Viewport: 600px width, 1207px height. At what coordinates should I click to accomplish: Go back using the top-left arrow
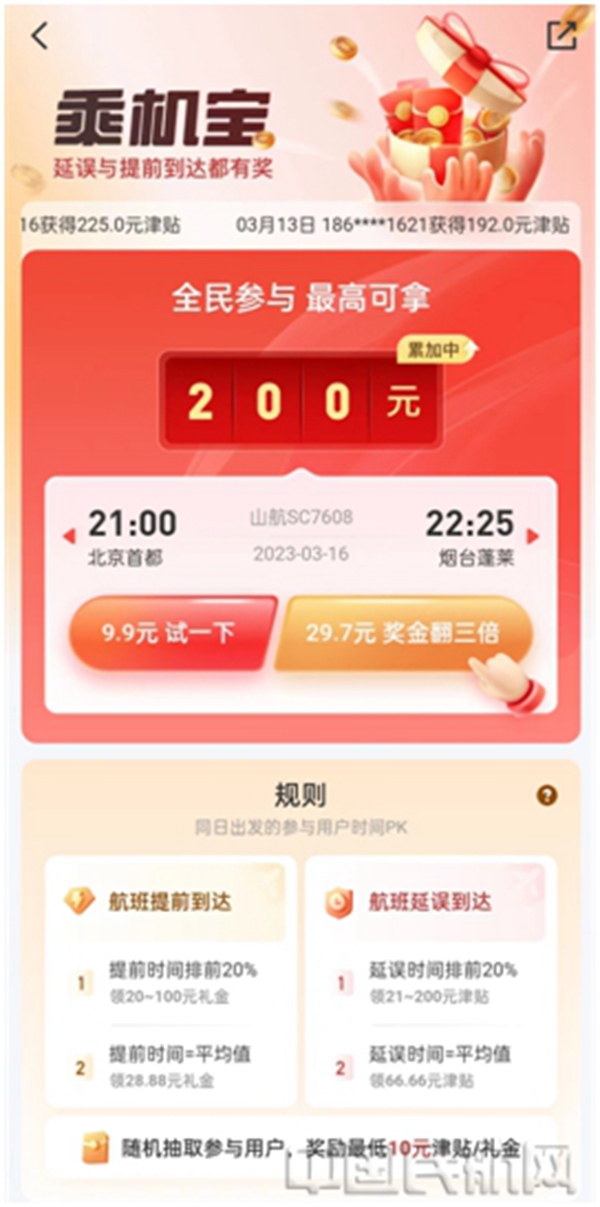point(39,36)
